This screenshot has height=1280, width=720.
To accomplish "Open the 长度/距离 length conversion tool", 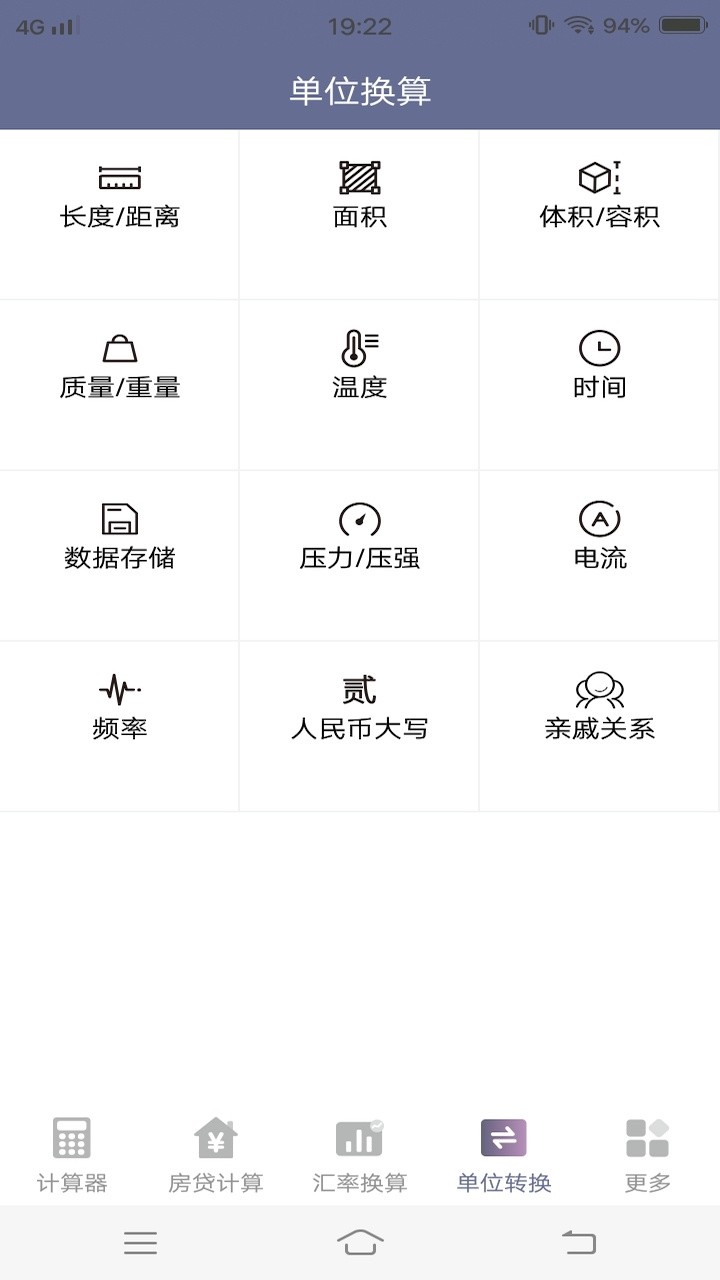I will (x=120, y=197).
